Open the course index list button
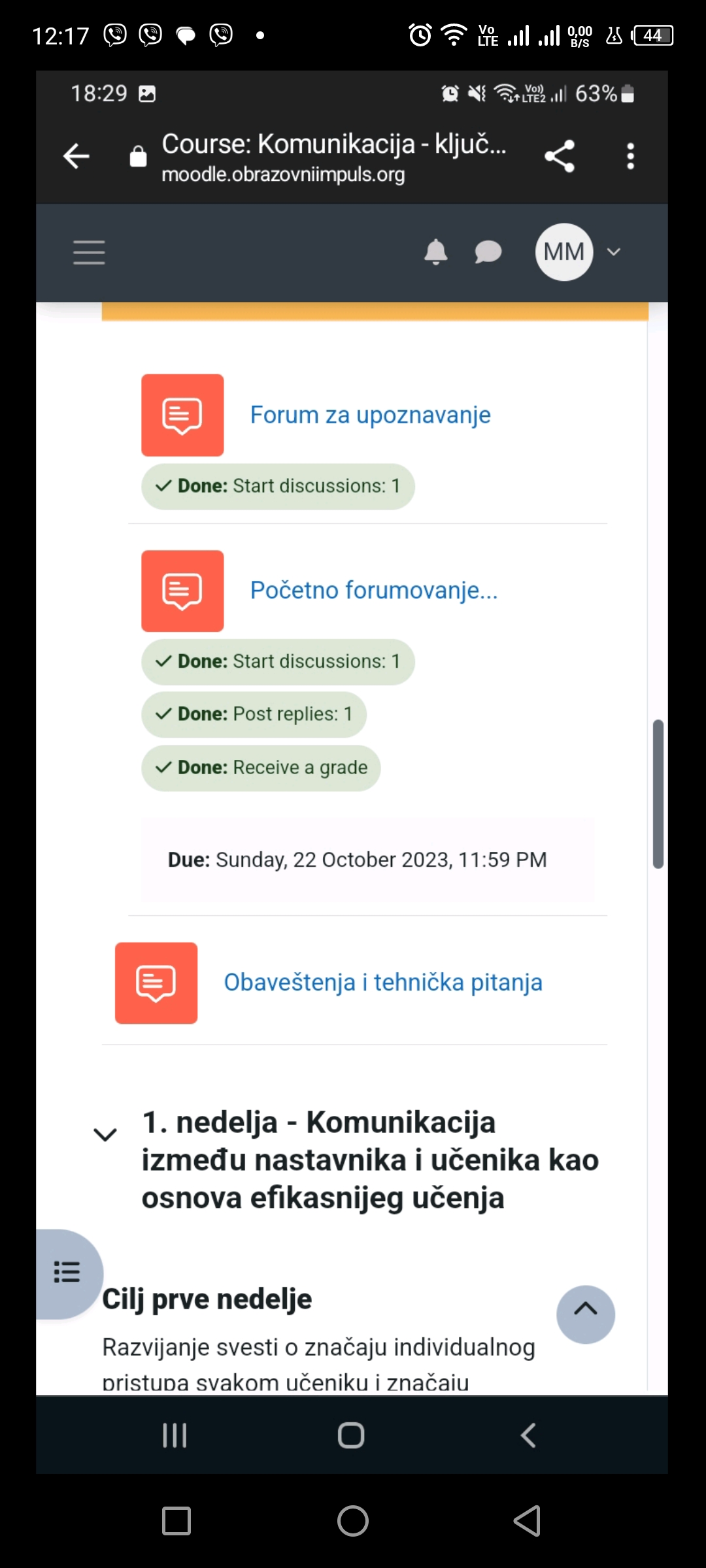 pyautogui.click(x=67, y=1272)
